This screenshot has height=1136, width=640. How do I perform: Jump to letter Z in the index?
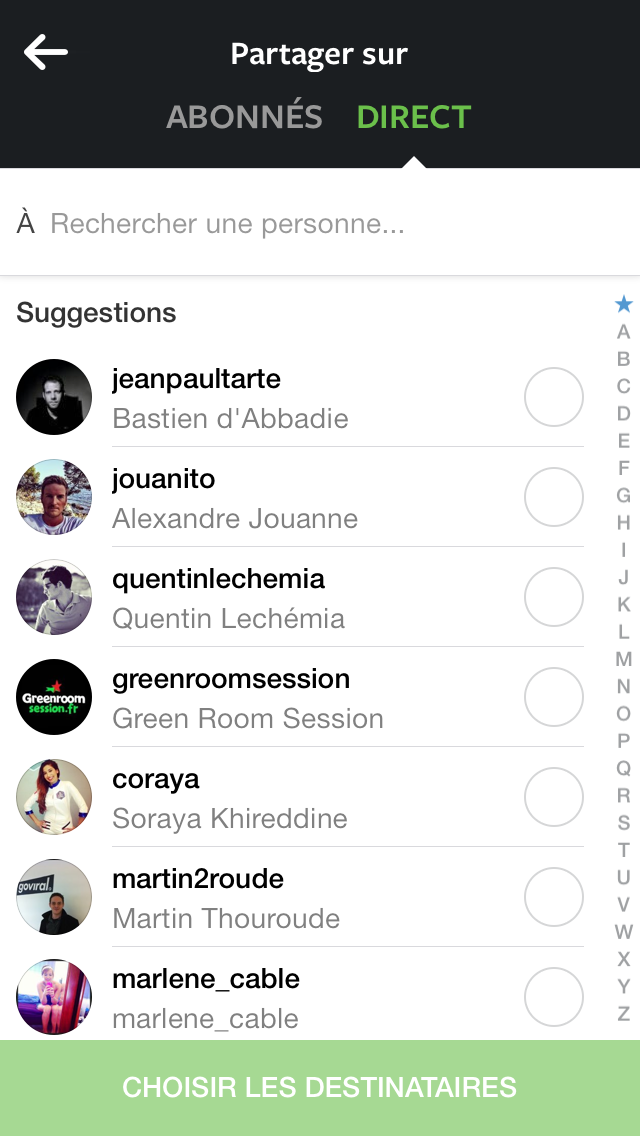[624, 1014]
